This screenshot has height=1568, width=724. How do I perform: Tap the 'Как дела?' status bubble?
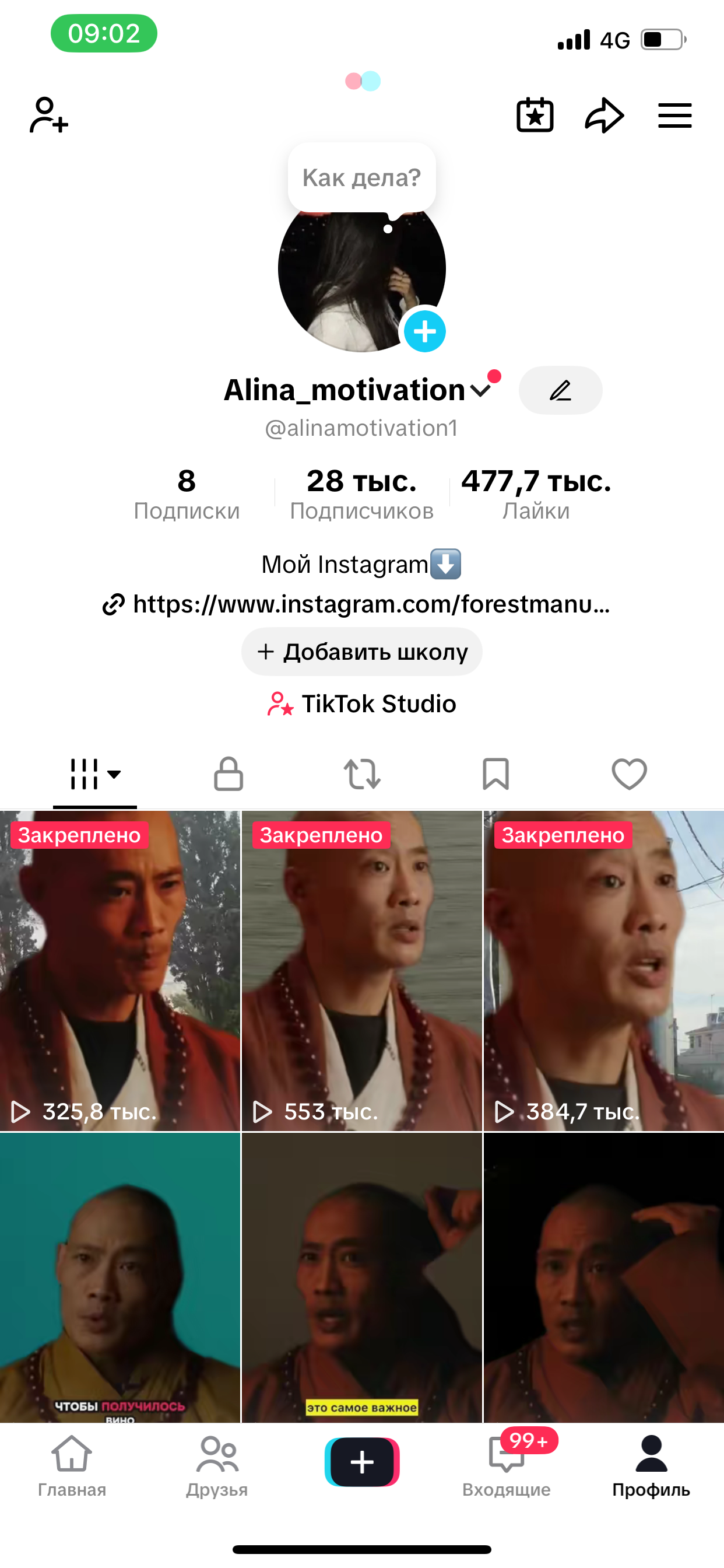coord(361,178)
